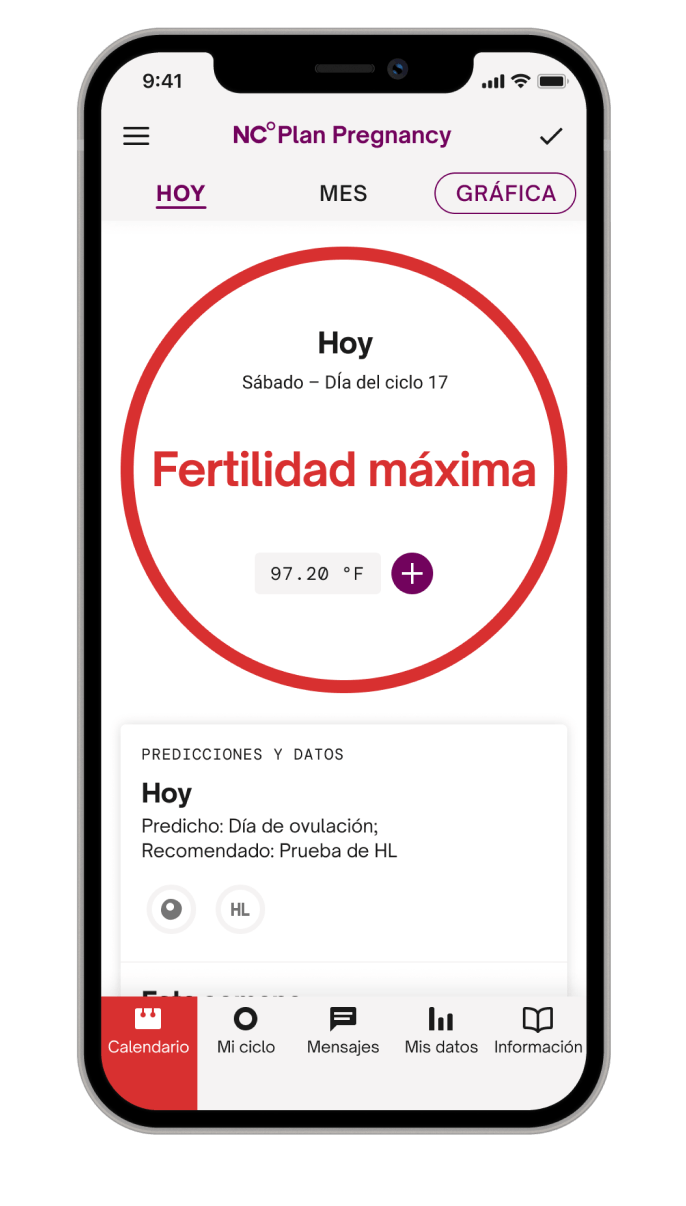Viewport: 686px width, 1206px height.
Task: Tap the checkmark icon in the top bar
Action: (x=551, y=137)
